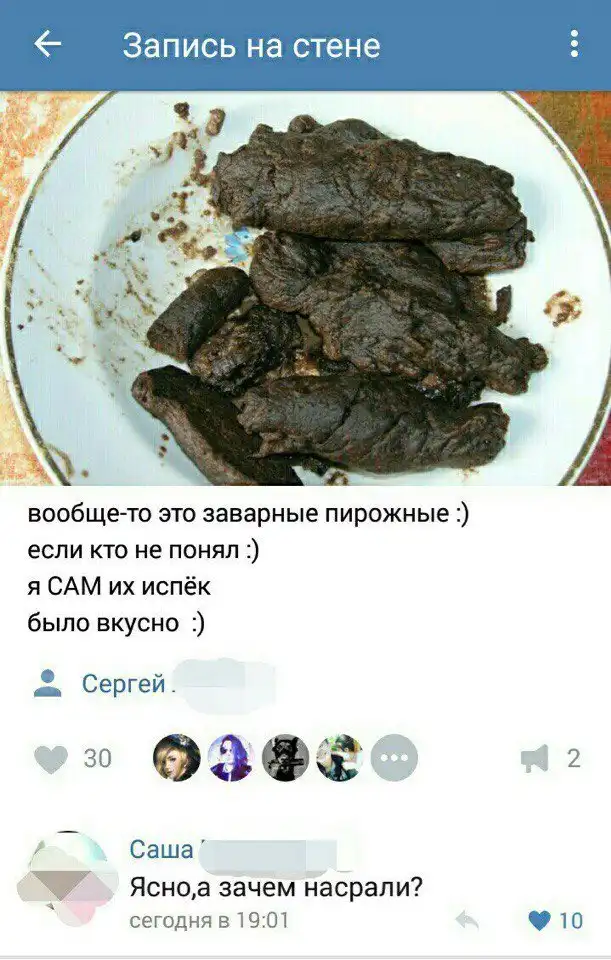
Task: Open the three-dot overflow menu
Action: click(x=574, y=45)
